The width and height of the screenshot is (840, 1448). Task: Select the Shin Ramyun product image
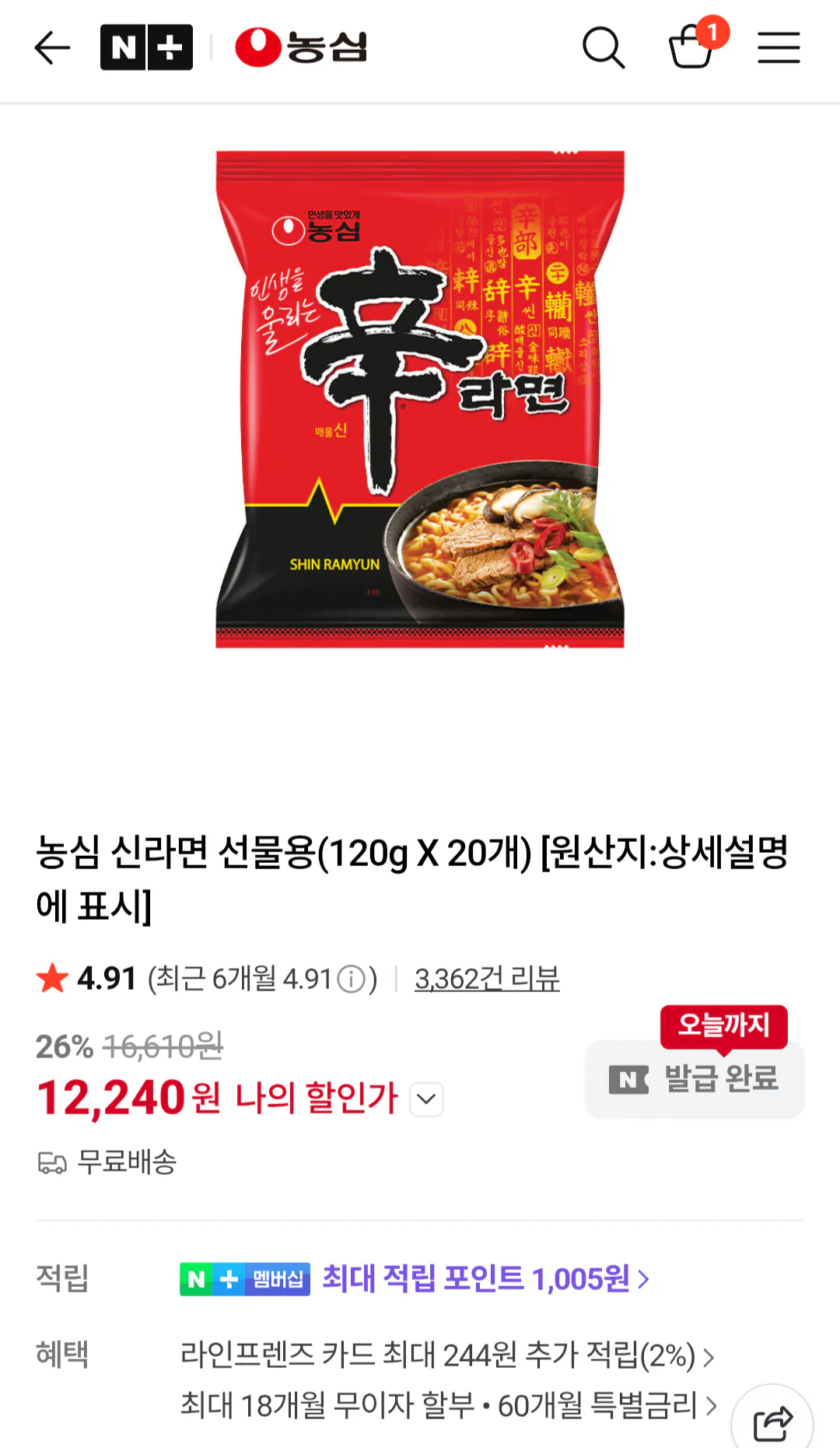coord(420,397)
